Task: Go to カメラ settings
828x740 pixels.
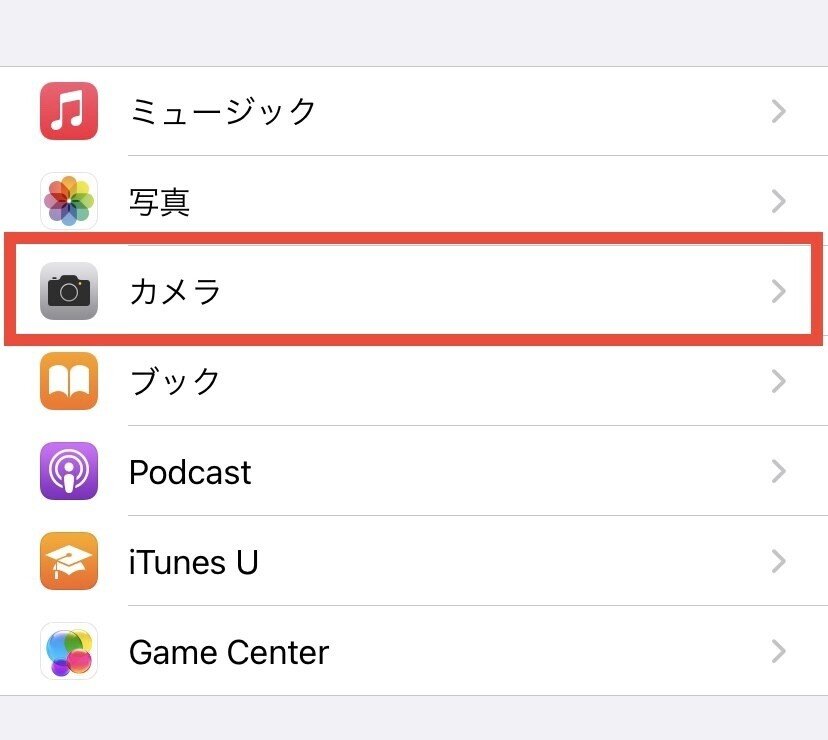Action: (414, 291)
